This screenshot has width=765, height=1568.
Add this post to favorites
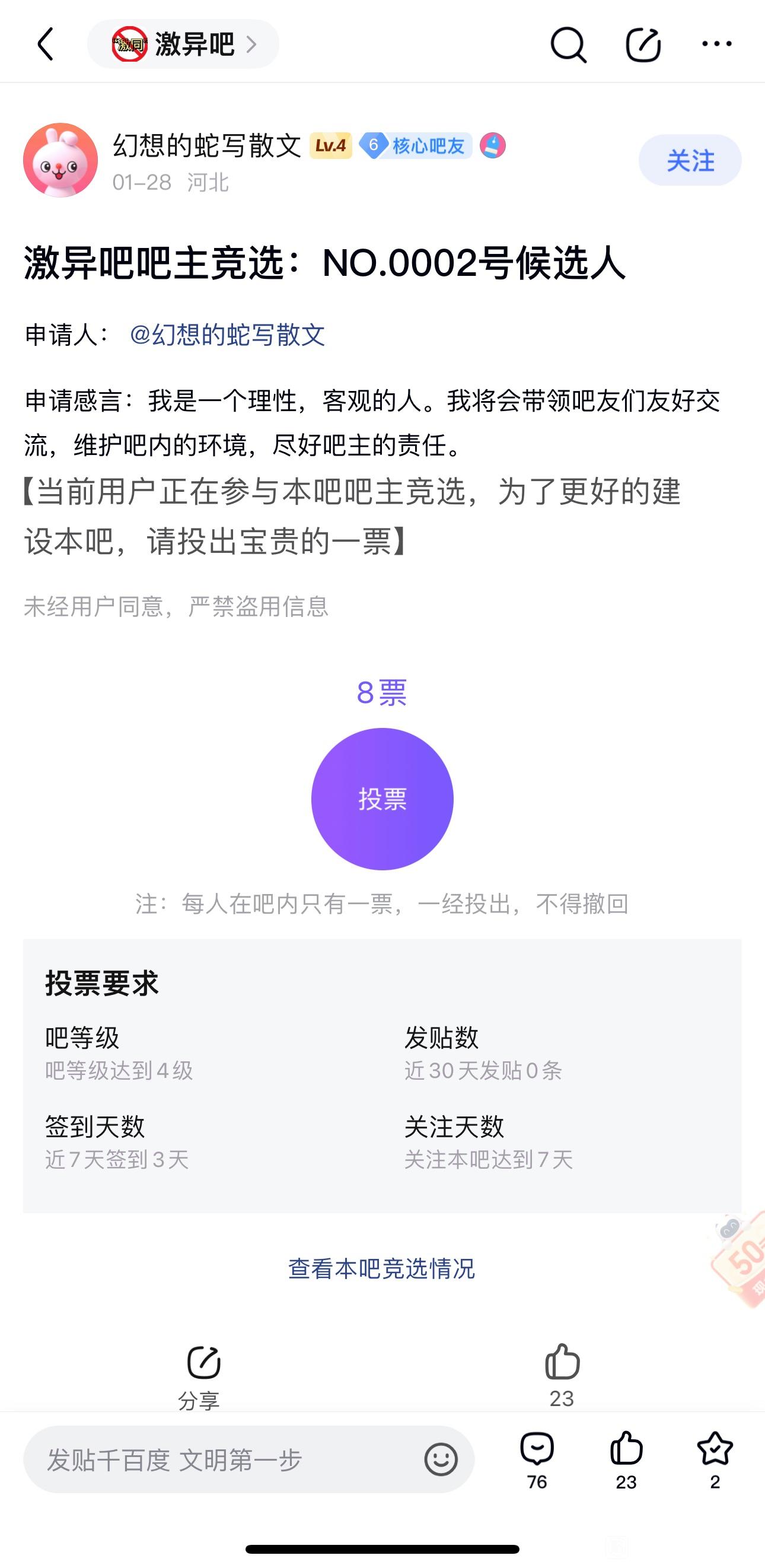pyautogui.click(x=715, y=1459)
